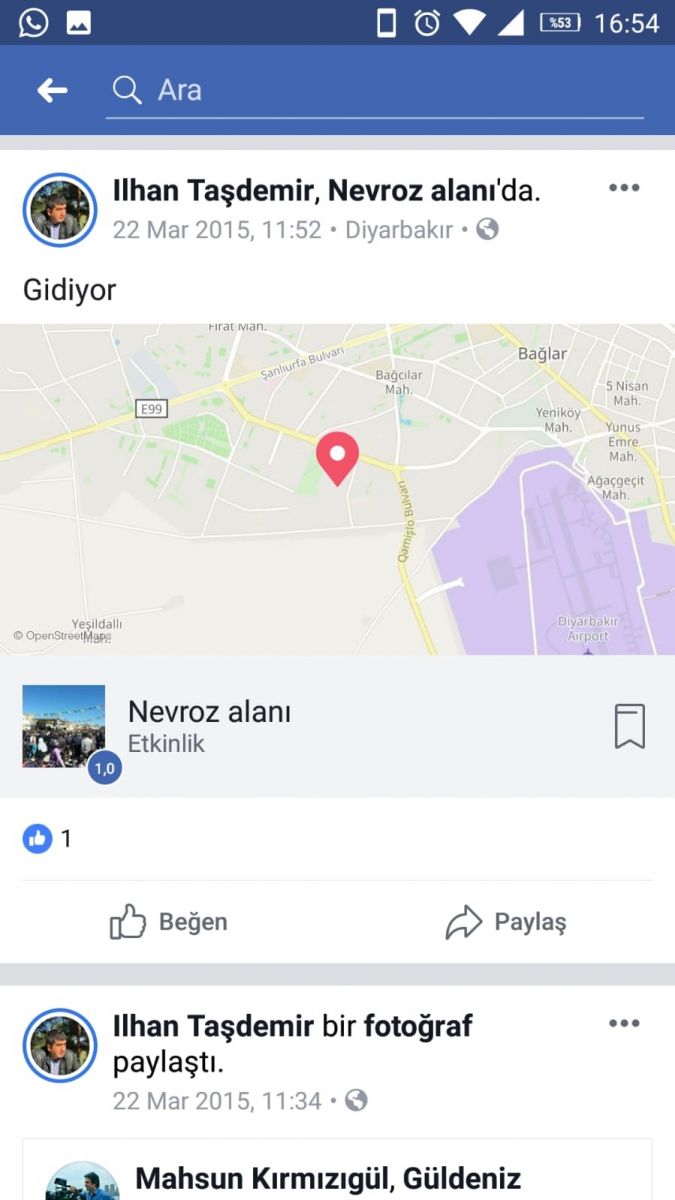
Task: Share the post using Paylaş
Action: click(506, 922)
